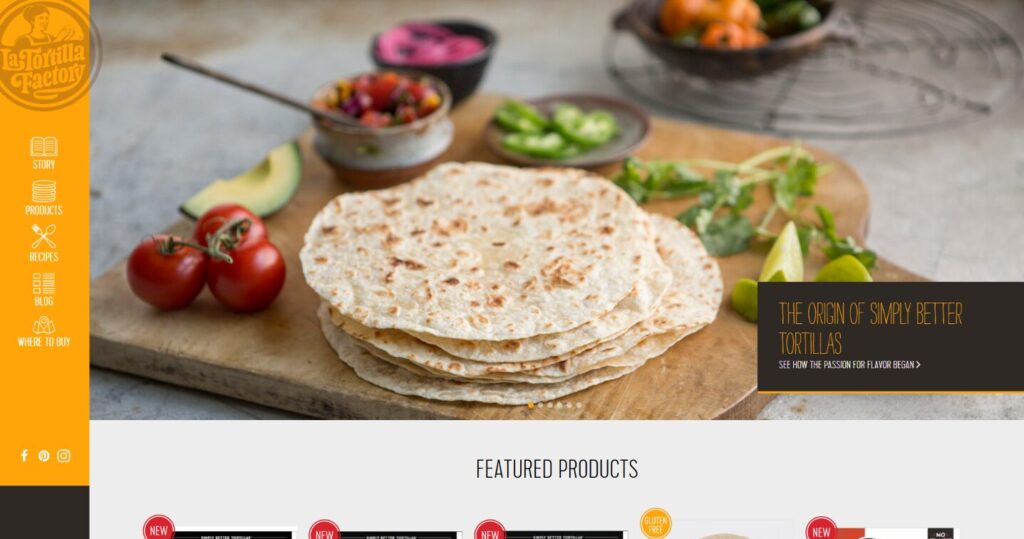1024x539 pixels.
Task: Open the Pinterest icon link
Action: [x=44, y=456]
